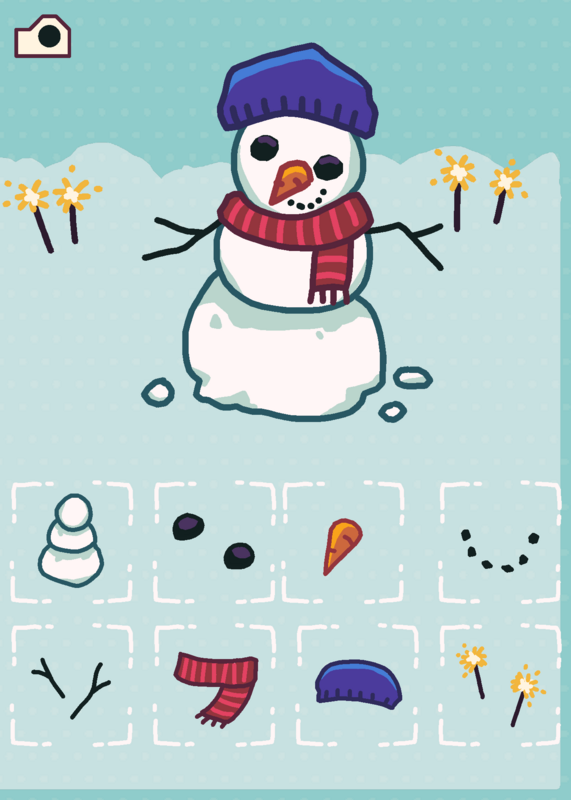571x800 pixels.
Task: Select the purple beanie hat tile
Action: pyautogui.click(x=357, y=685)
